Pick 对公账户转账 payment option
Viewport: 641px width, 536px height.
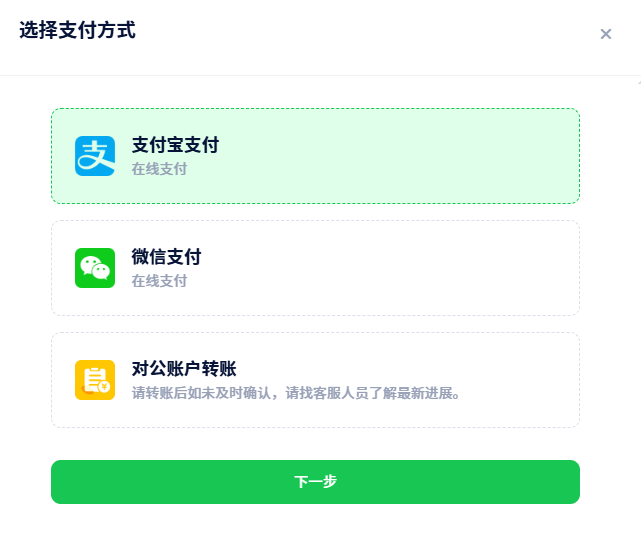click(x=315, y=380)
